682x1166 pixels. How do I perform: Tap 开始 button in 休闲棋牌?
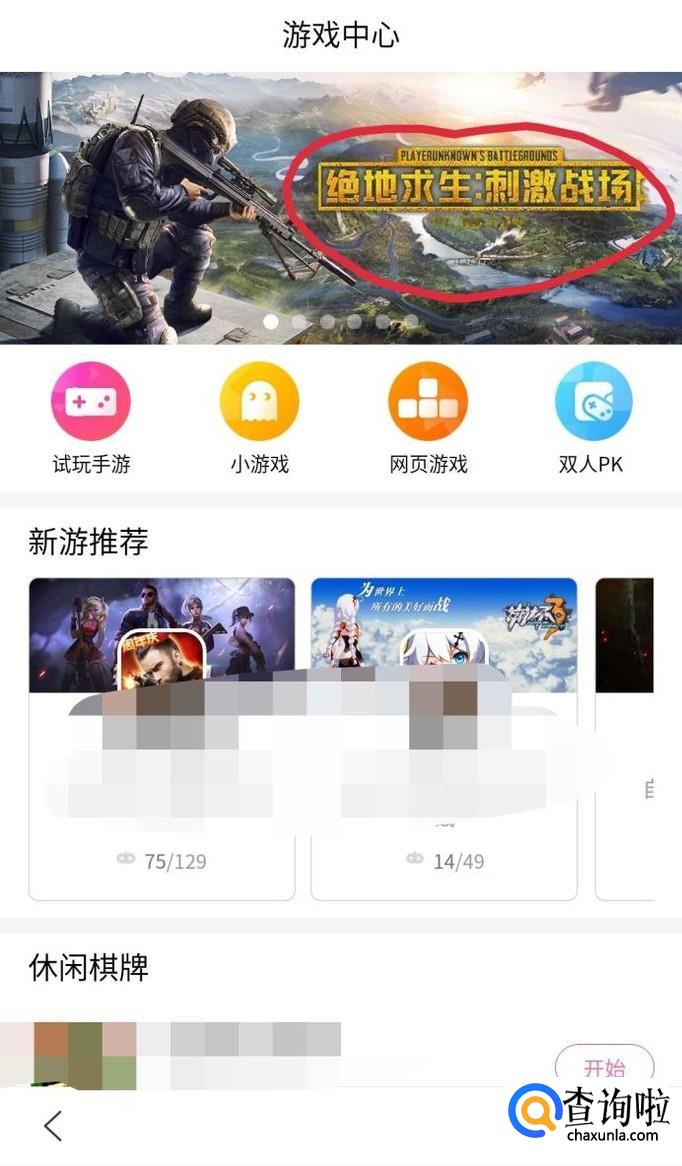point(604,1067)
